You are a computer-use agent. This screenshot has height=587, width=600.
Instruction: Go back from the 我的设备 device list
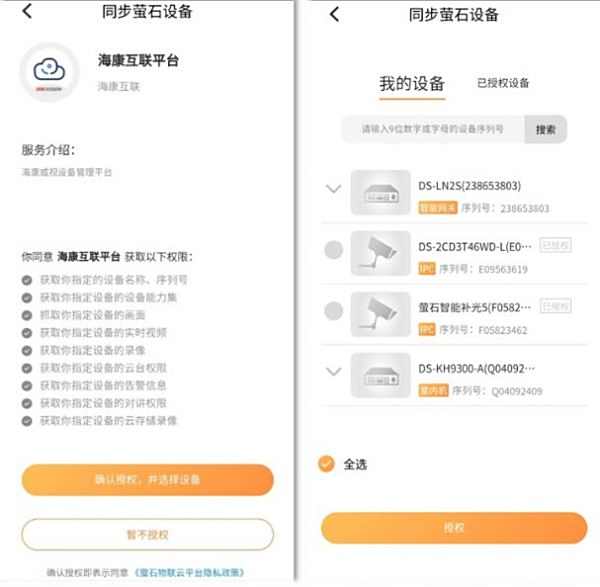click(x=334, y=14)
